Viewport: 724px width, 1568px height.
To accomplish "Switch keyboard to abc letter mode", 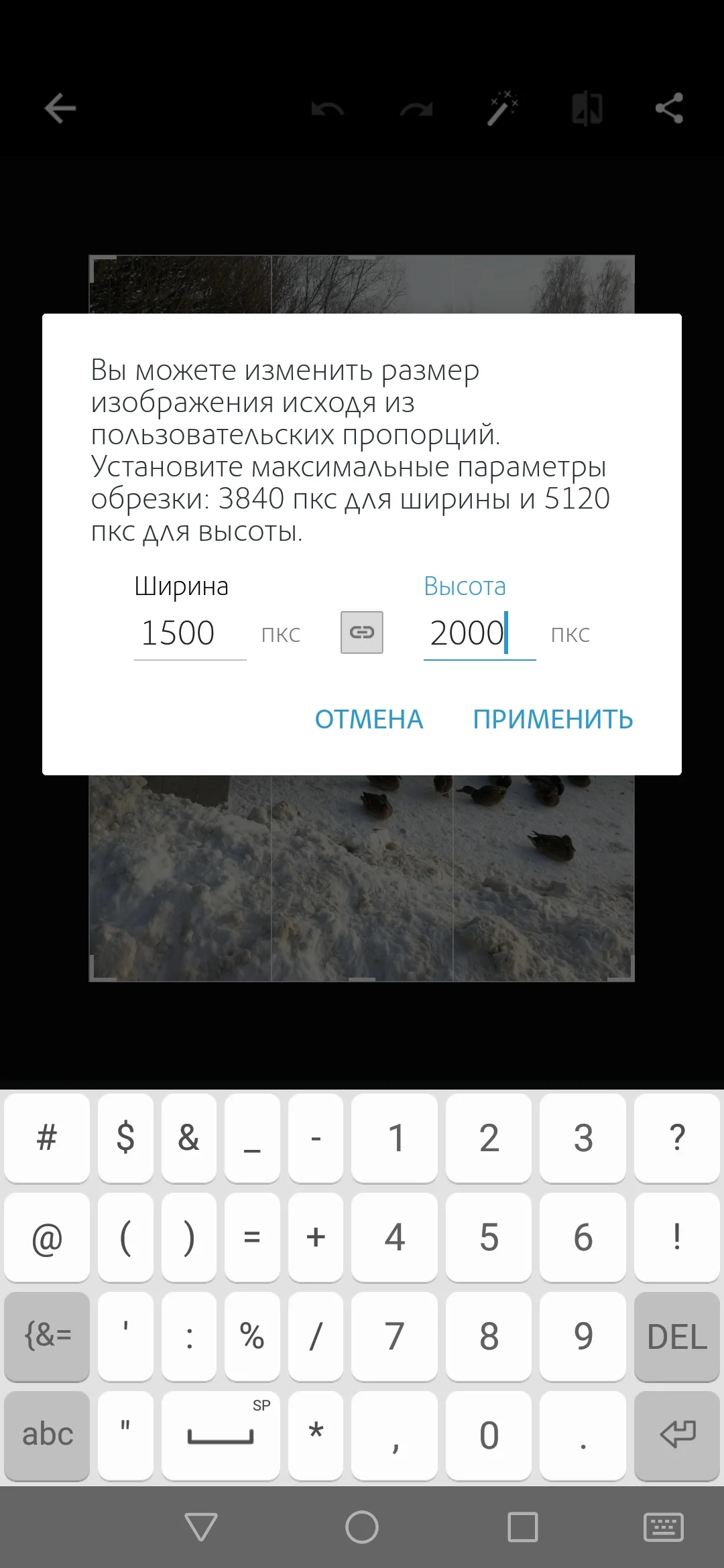I will coord(47,1435).
